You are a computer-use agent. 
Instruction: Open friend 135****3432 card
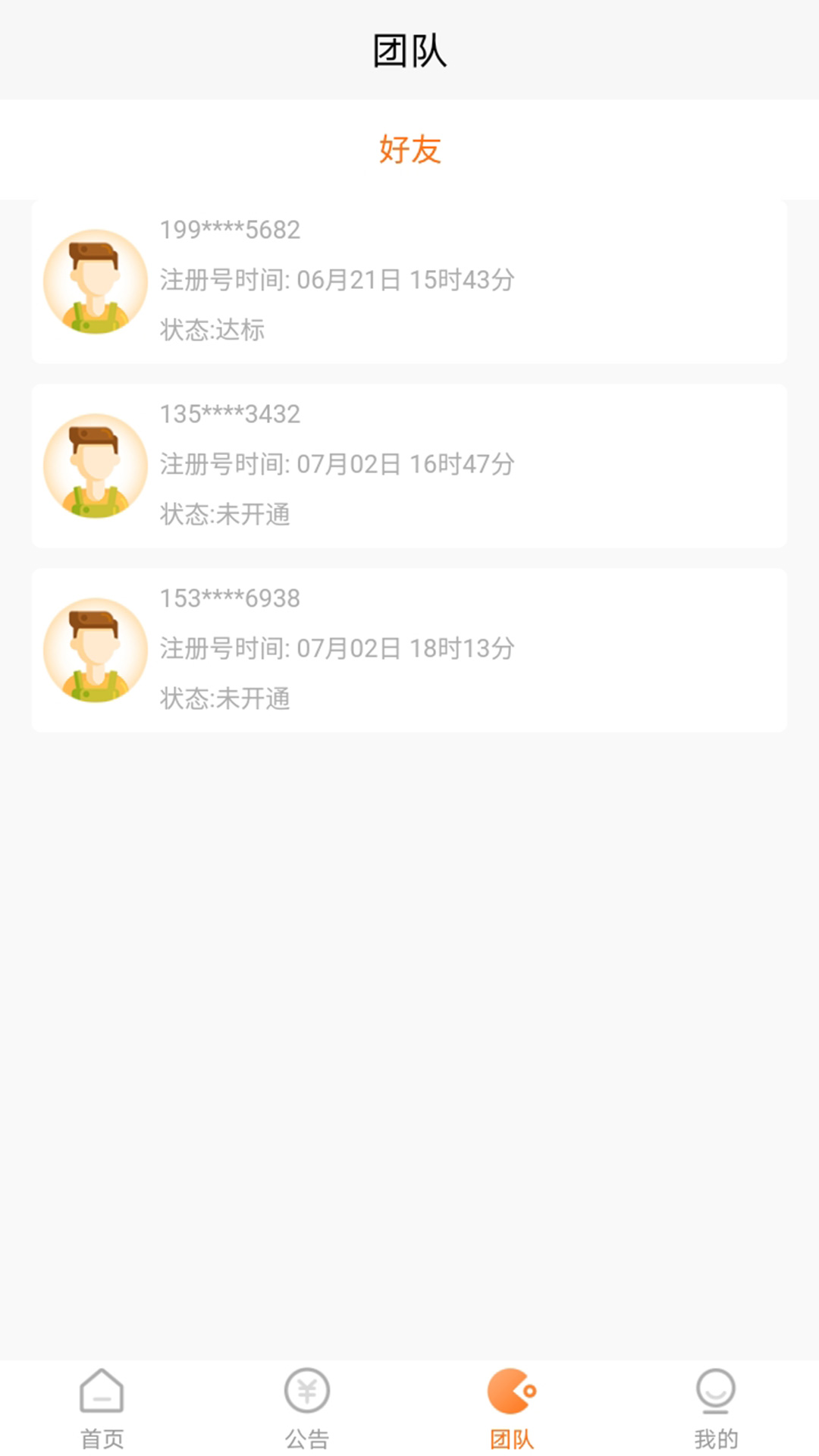[x=409, y=466]
